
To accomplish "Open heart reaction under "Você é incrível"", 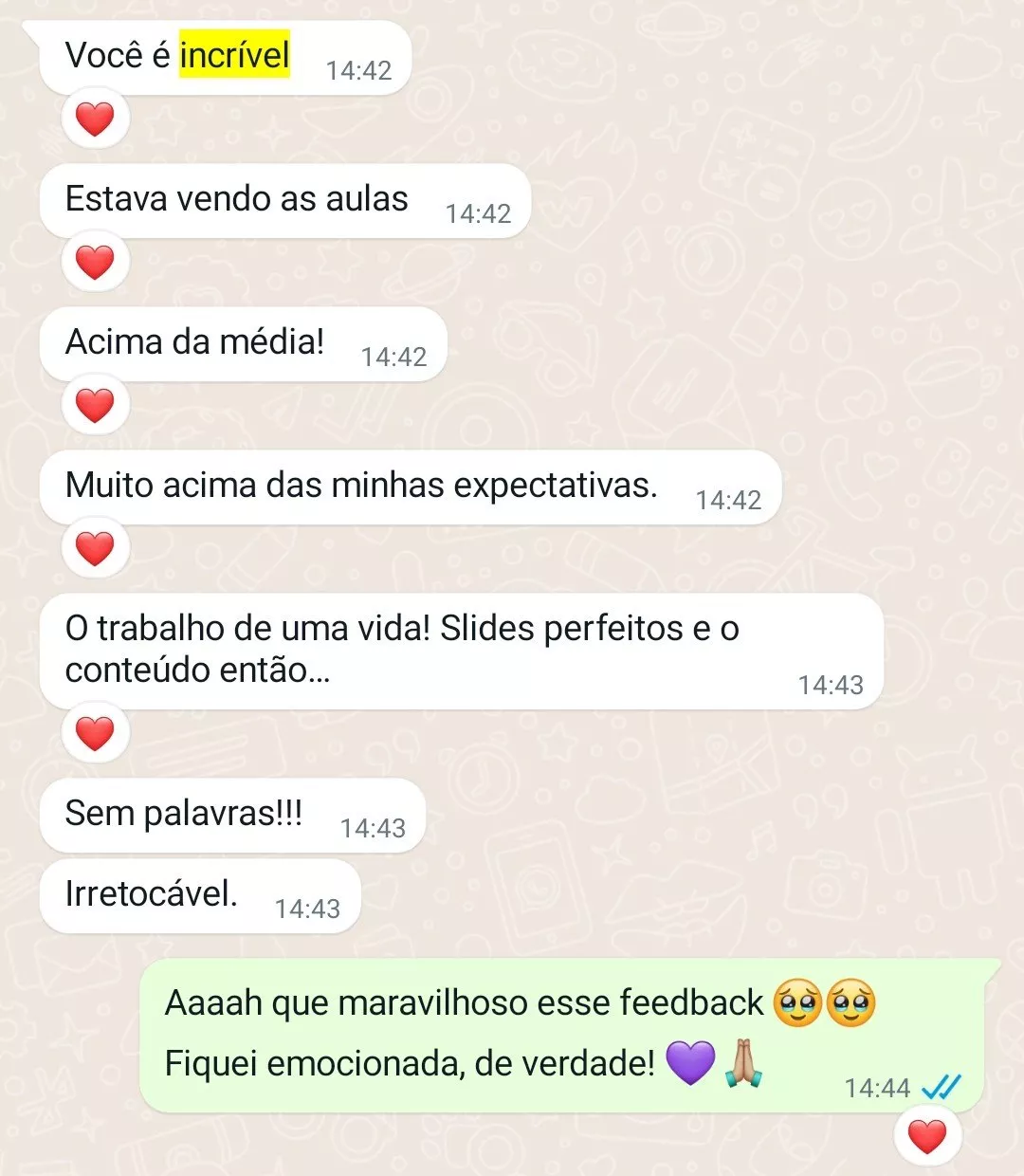I will tap(95, 119).
